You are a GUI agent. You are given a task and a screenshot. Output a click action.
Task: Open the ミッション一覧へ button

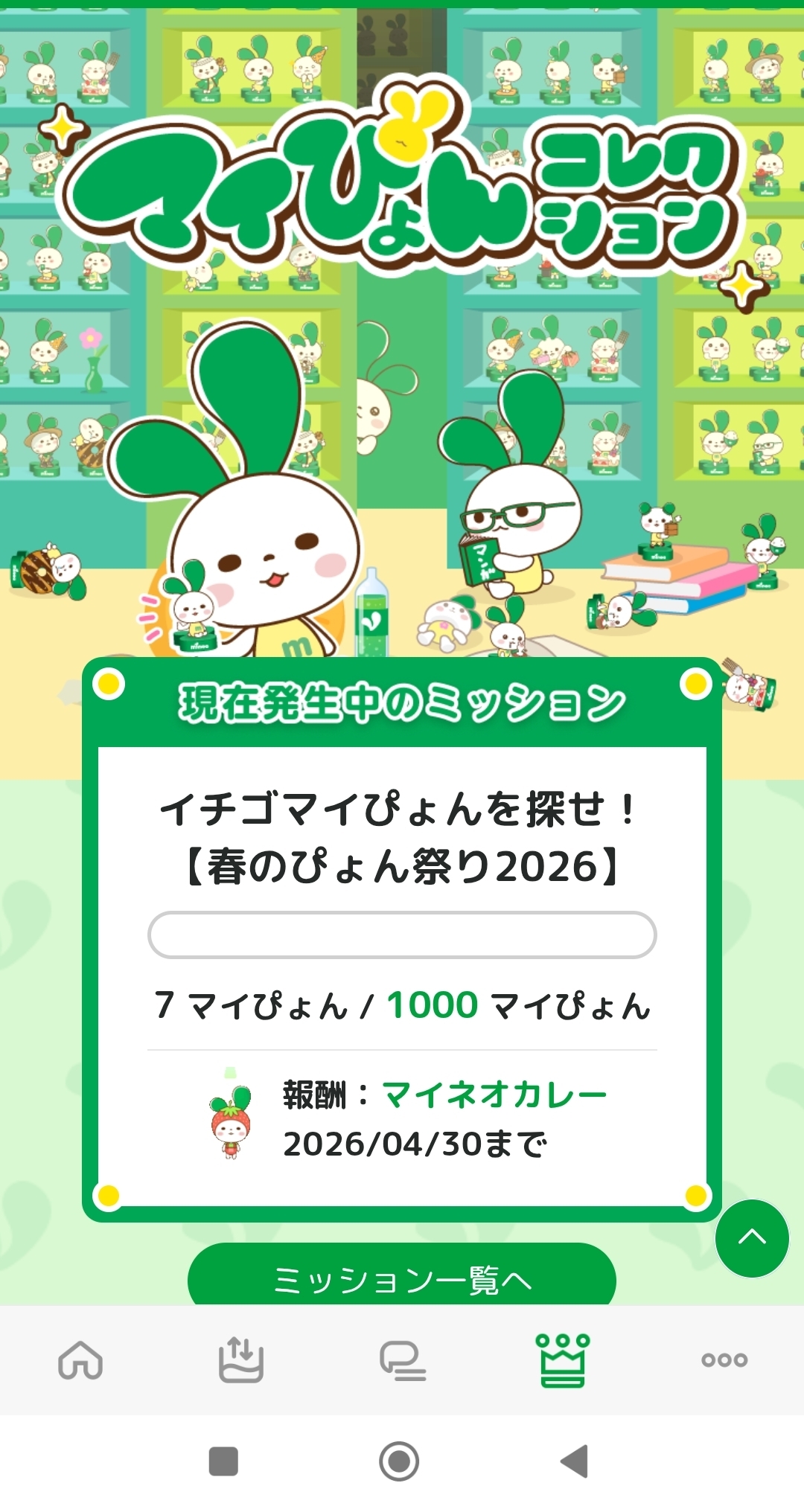402,1275
